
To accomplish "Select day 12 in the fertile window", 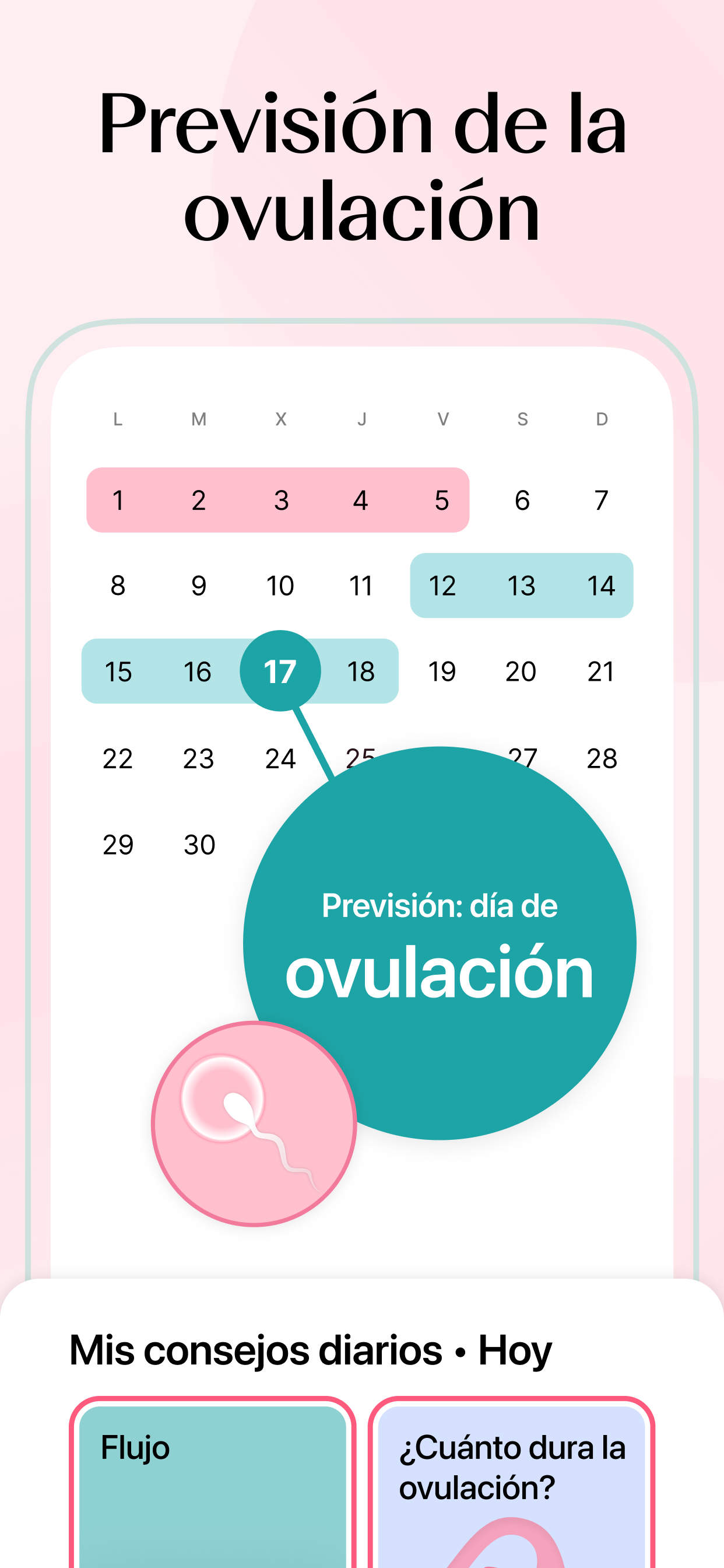I will pos(442,586).
